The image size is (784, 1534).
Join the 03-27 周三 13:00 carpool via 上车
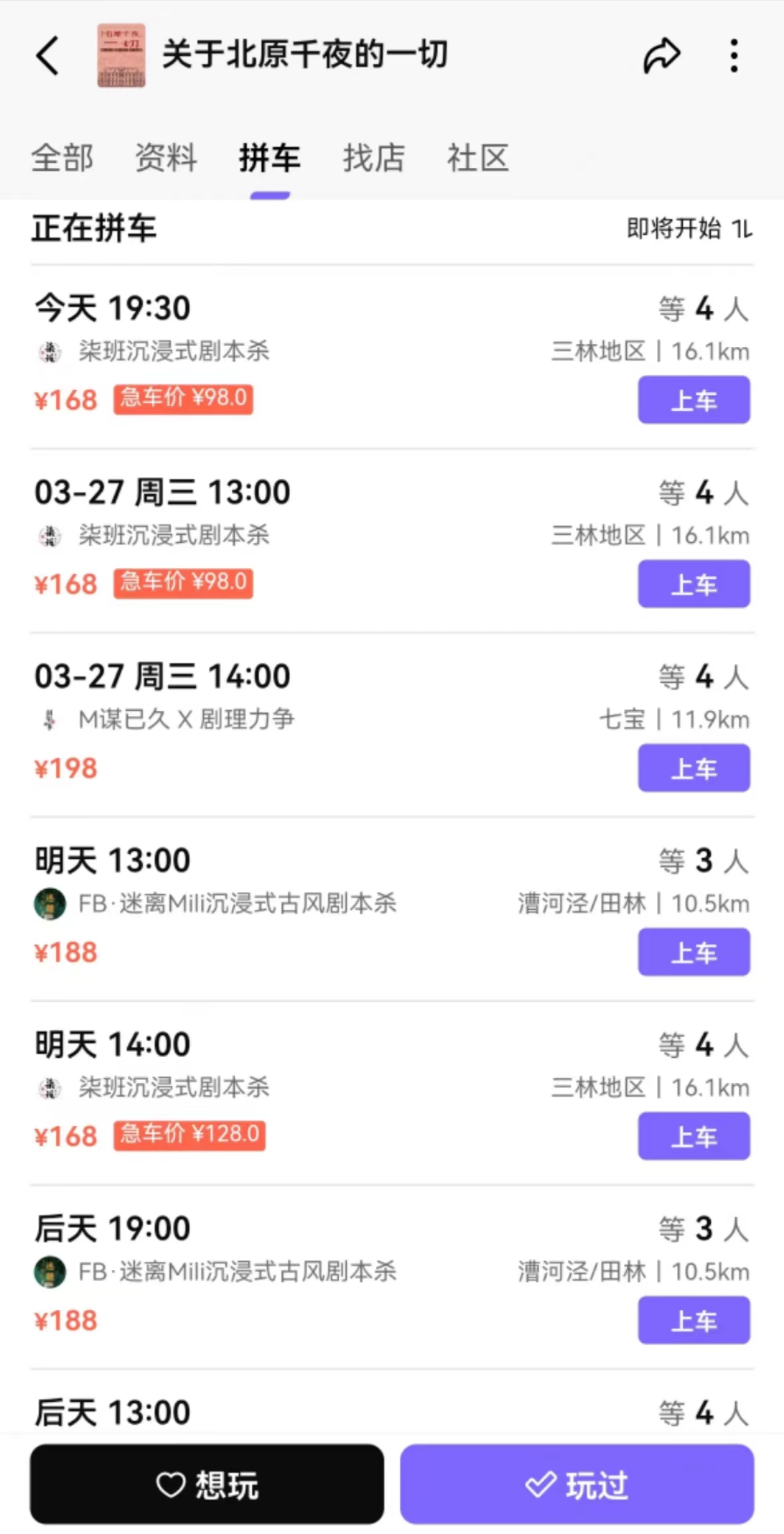pos(693,584)
